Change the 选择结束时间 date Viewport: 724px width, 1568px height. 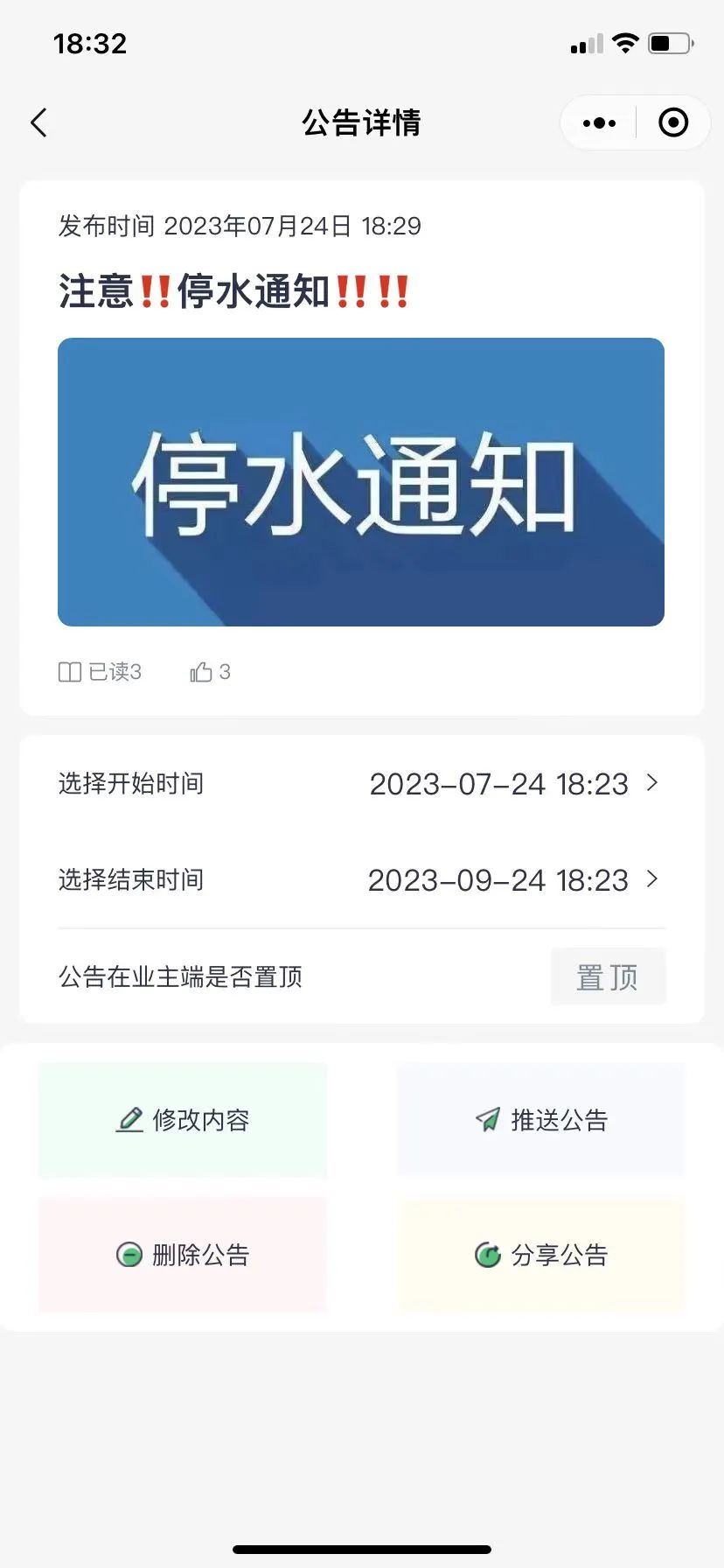tap(512, 880)
